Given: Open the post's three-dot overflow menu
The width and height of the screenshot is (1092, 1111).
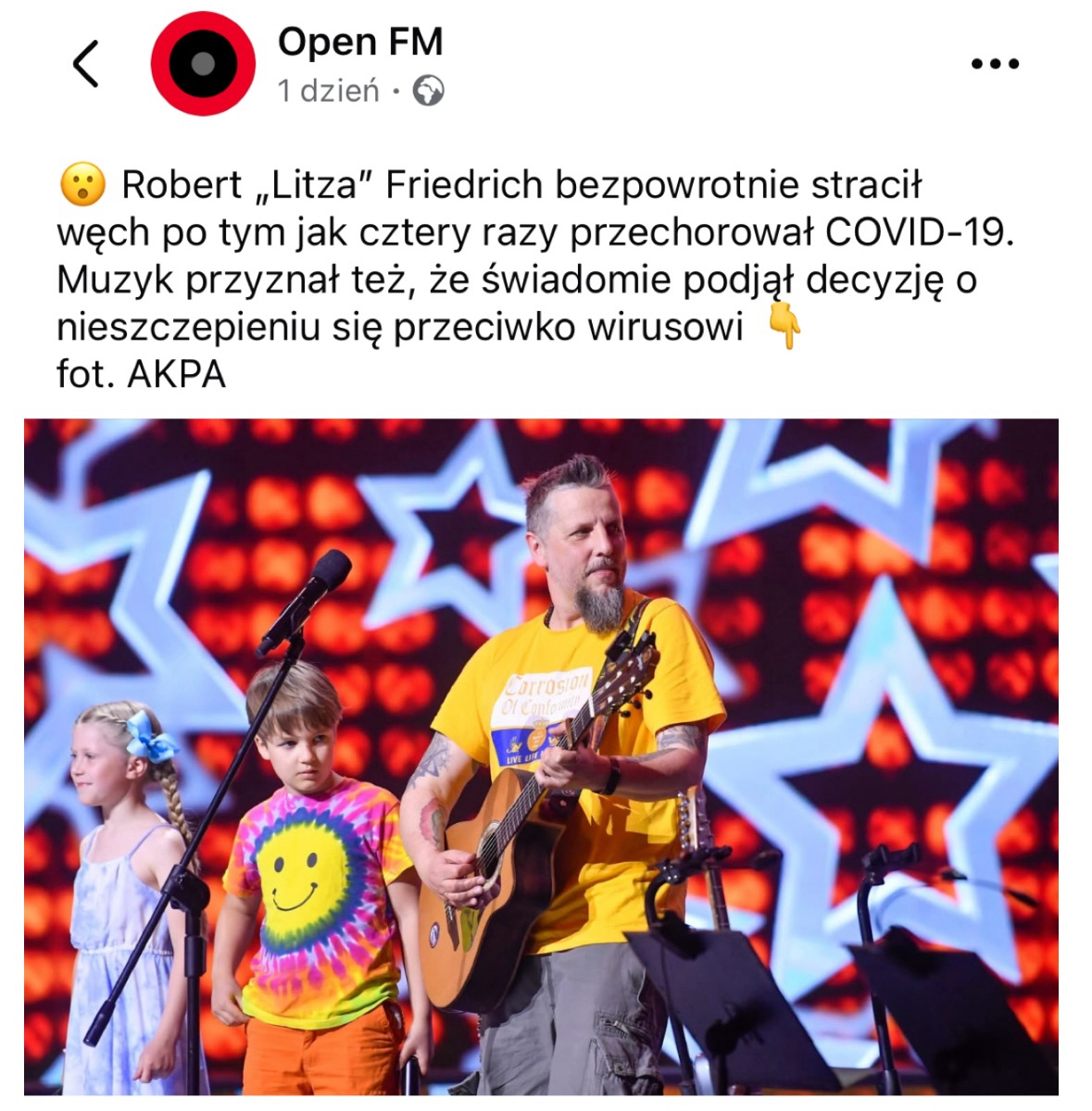Looking at the screenshot, I should [995, 64].
